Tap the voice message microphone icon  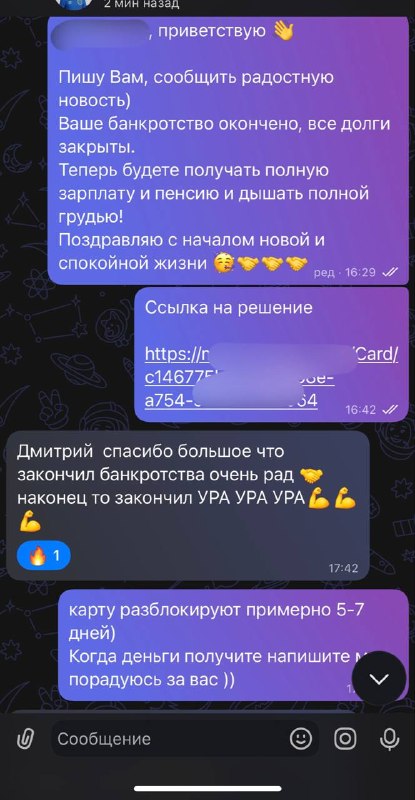point(390,738)
